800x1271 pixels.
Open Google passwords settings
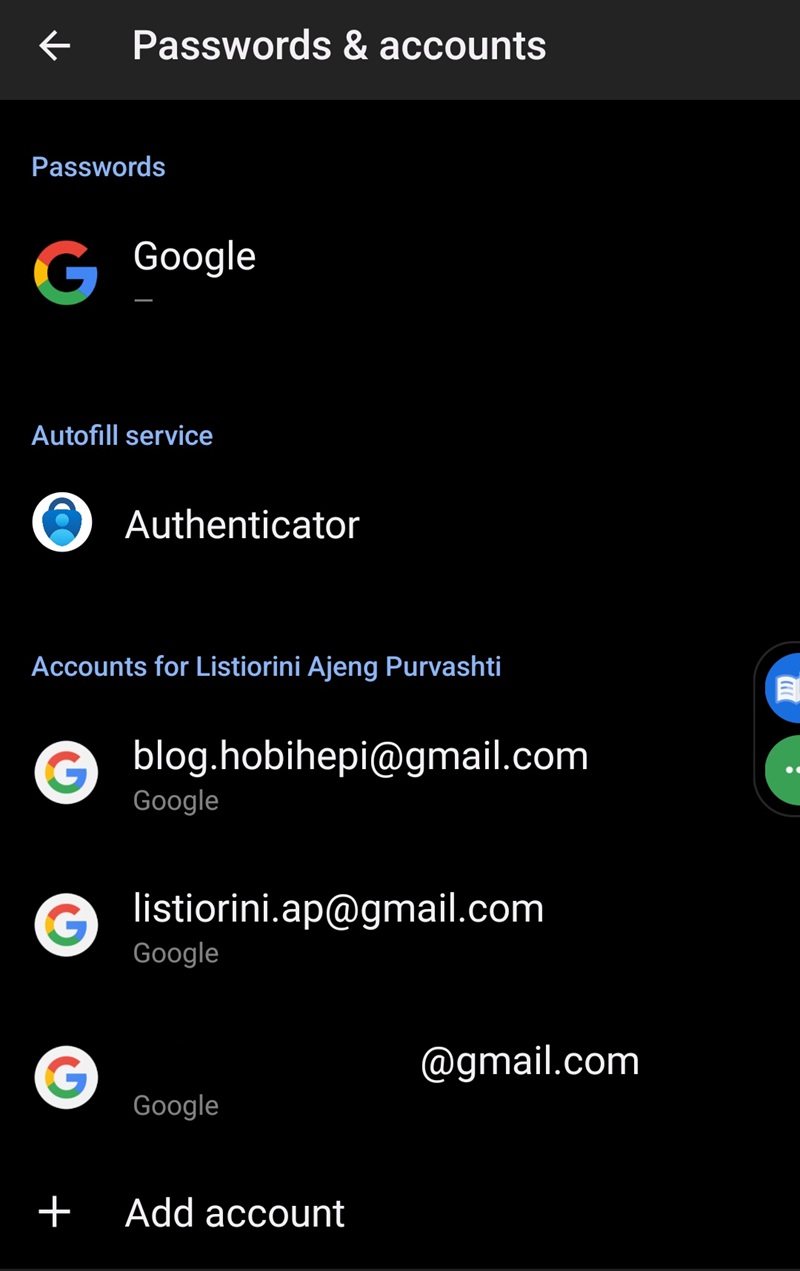click(195, 270)
